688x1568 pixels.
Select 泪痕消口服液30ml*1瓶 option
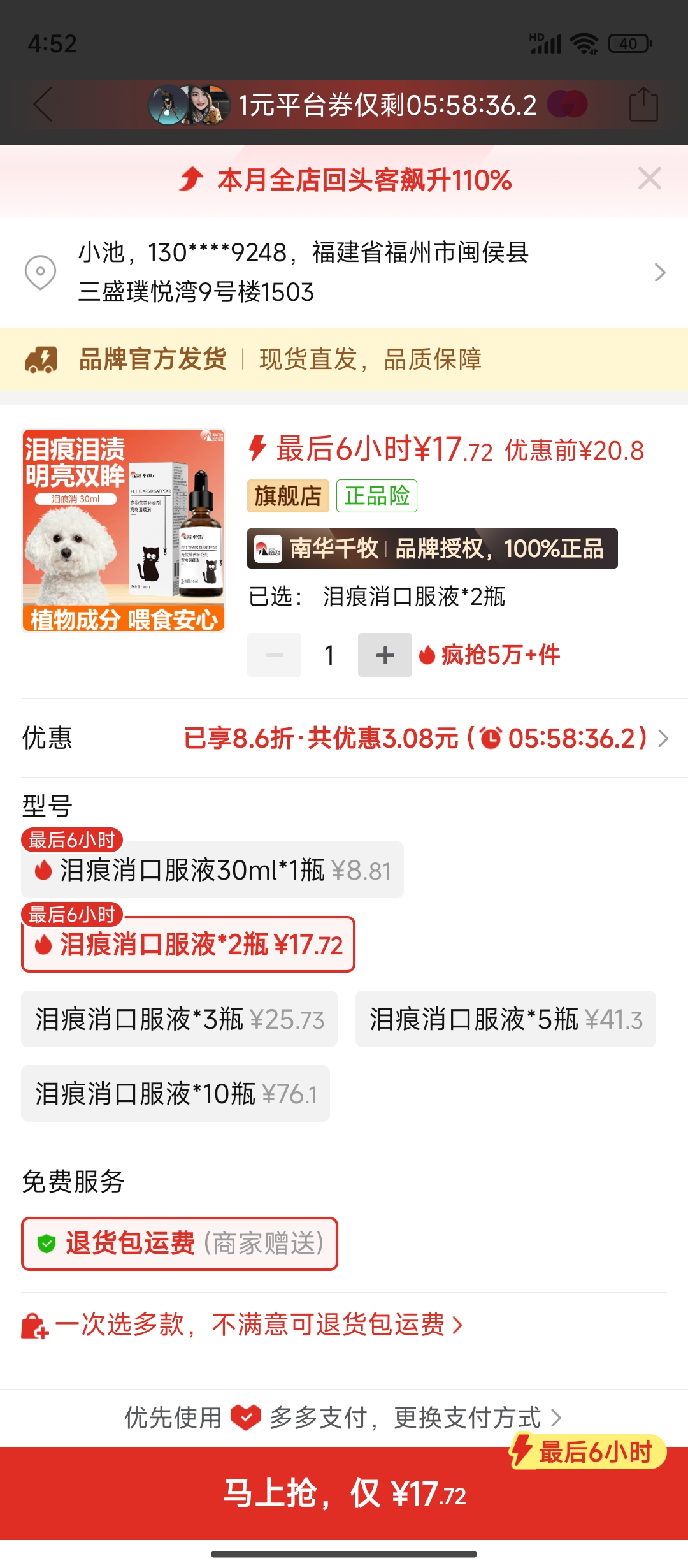pyautogui.click(x=212, y=870)
